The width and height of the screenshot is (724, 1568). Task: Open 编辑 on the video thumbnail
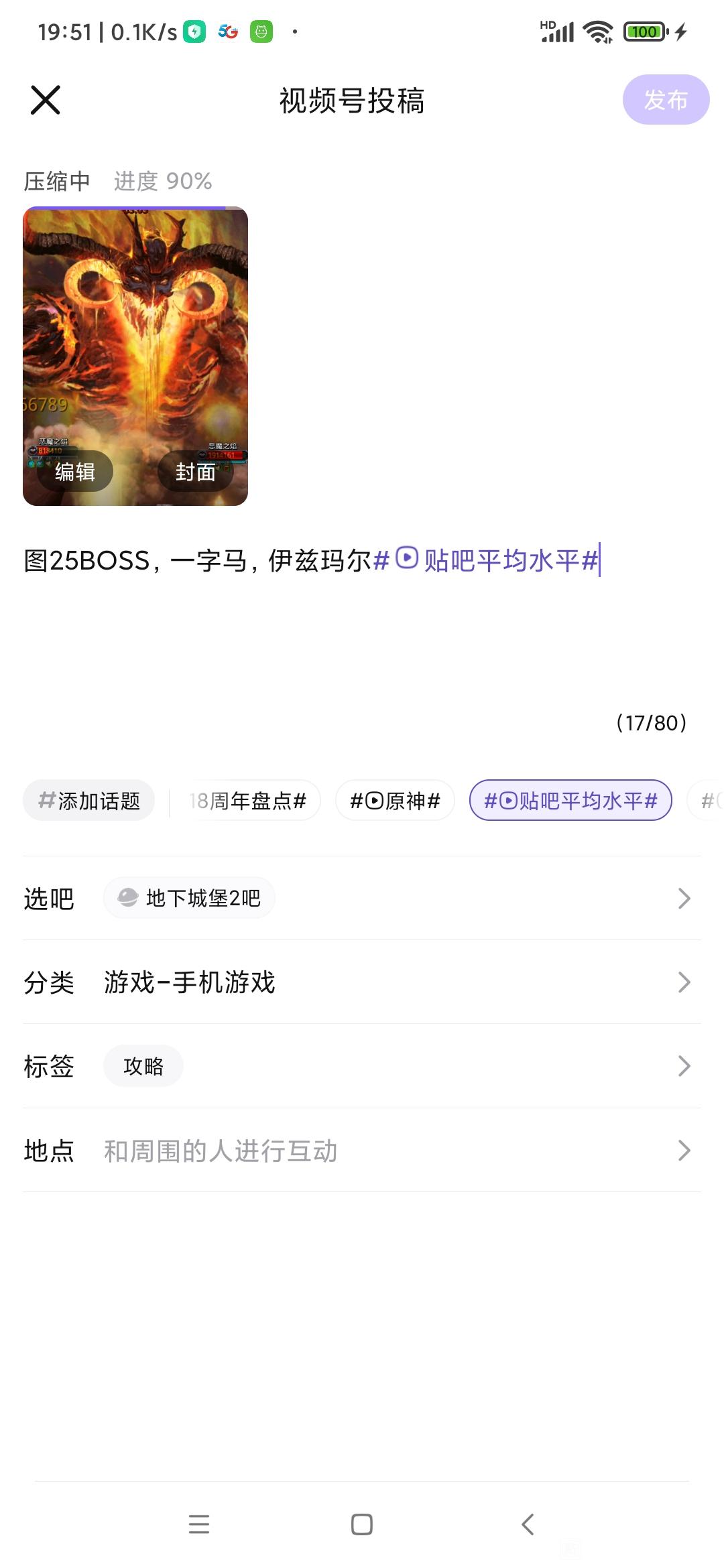(x=75, y=472)
